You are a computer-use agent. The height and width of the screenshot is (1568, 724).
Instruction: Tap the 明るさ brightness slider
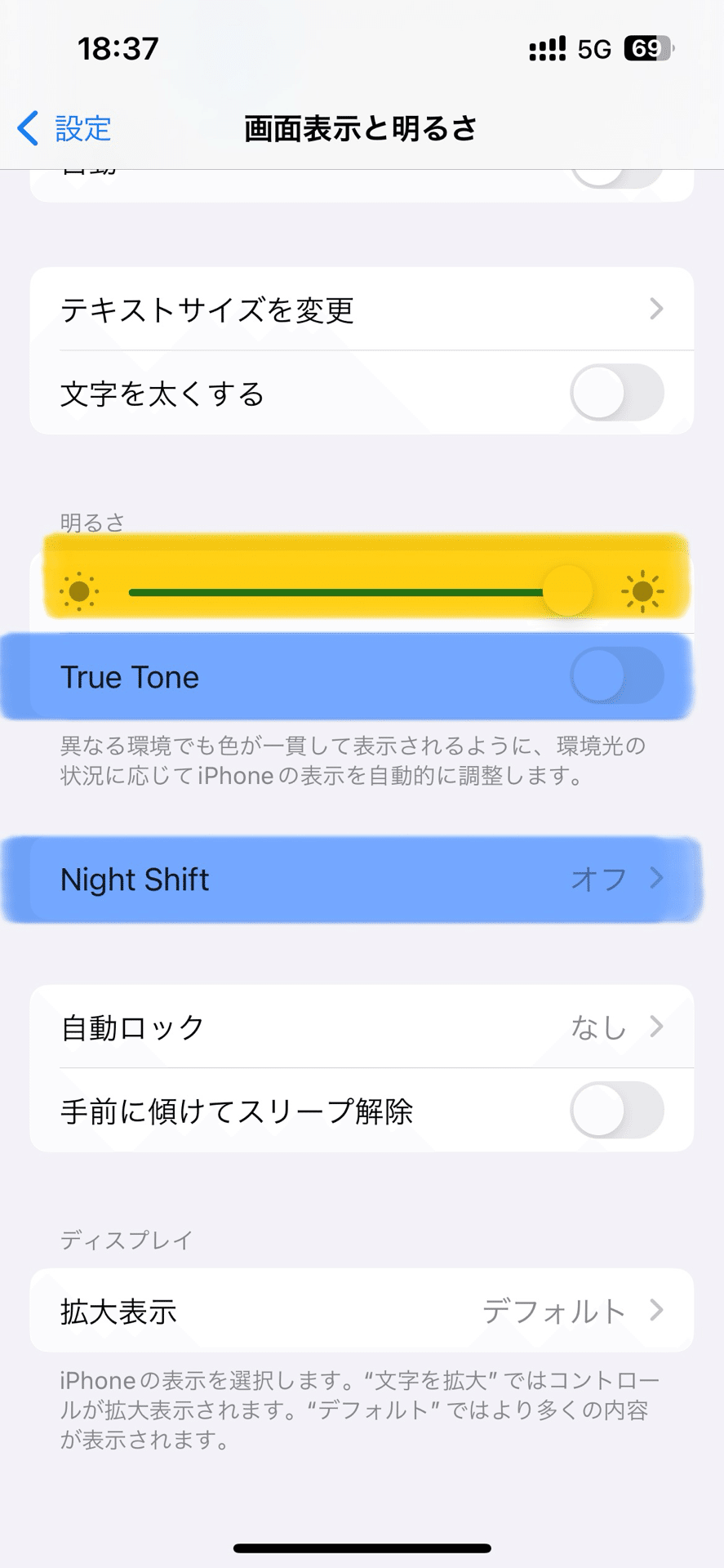point(359,591)
